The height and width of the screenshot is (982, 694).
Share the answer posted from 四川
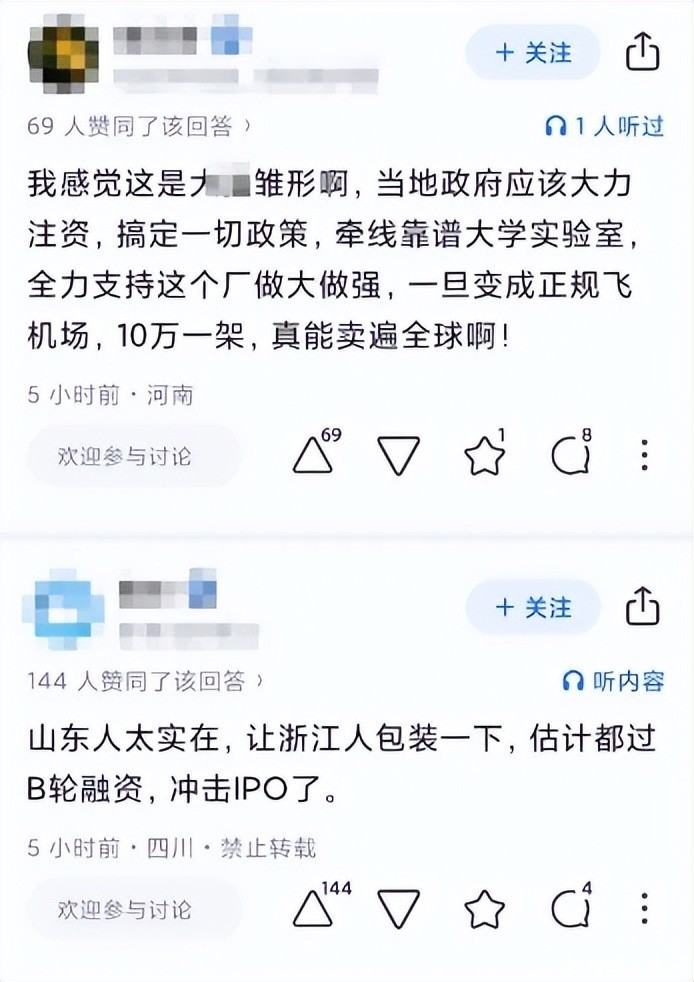point(643,607)
